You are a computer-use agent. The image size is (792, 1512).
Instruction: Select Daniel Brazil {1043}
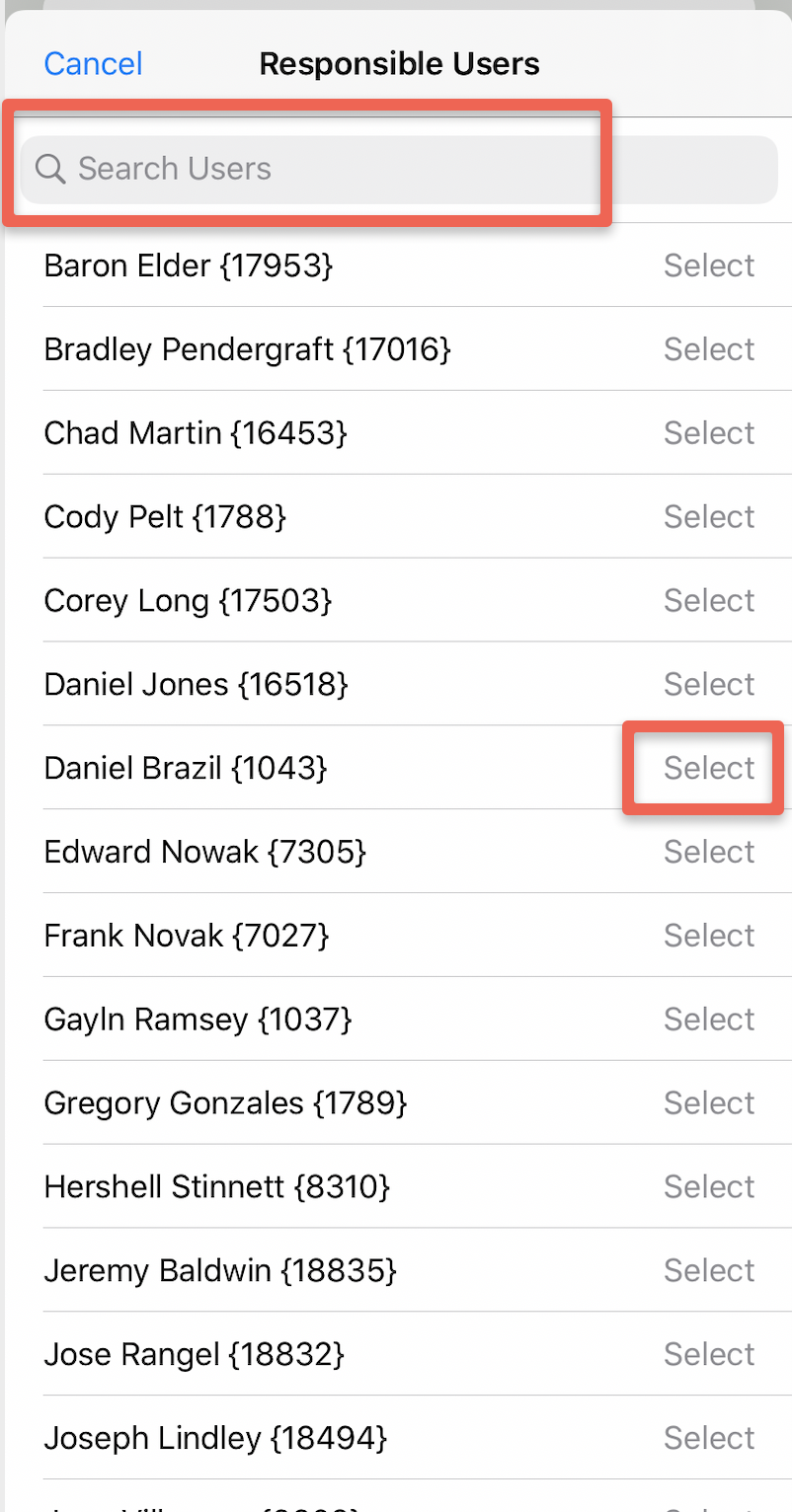tap(708, 769)
